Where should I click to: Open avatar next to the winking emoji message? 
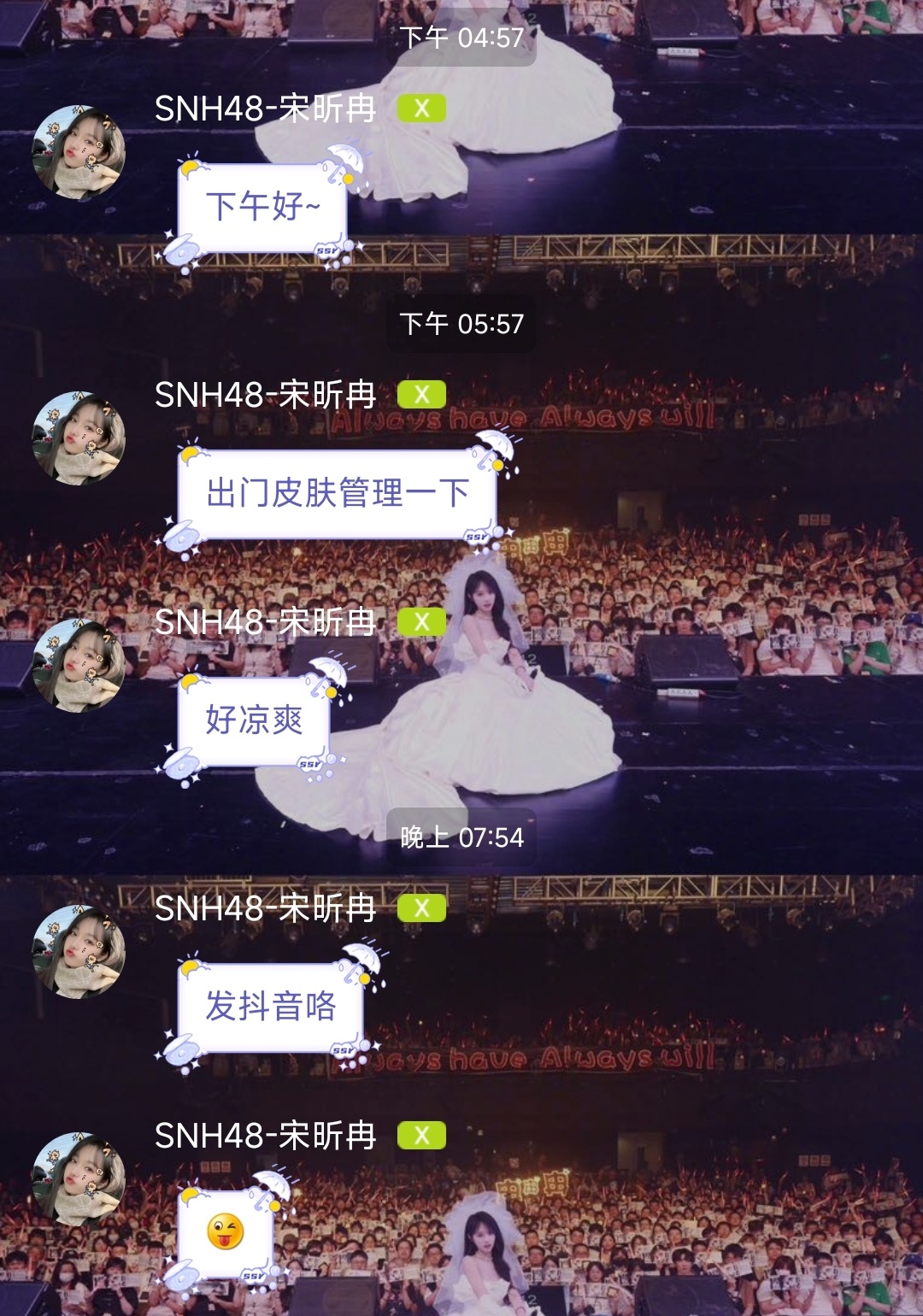click(79, 1179)
